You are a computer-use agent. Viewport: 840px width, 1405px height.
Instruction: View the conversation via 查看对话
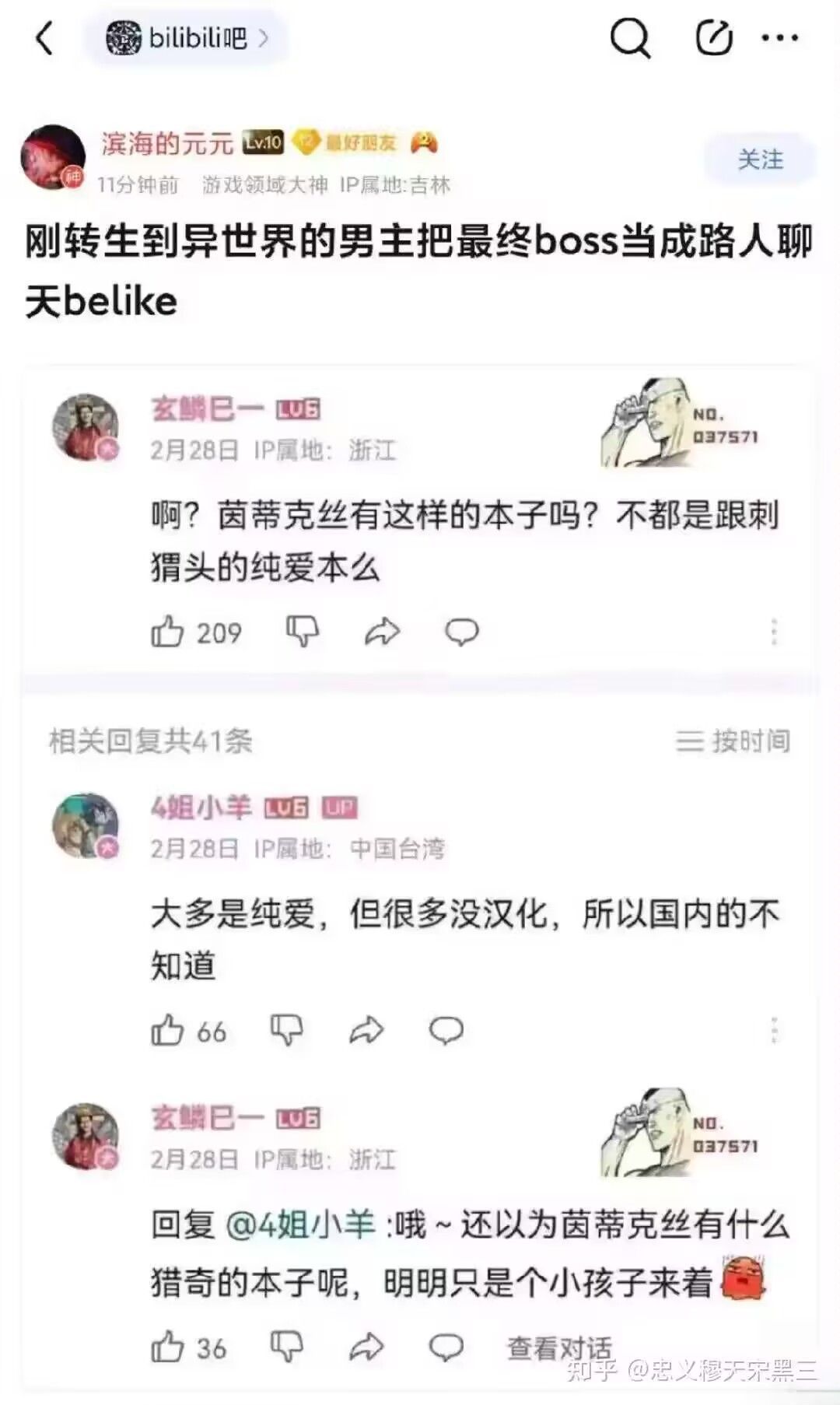click(x=560, y=1347)
